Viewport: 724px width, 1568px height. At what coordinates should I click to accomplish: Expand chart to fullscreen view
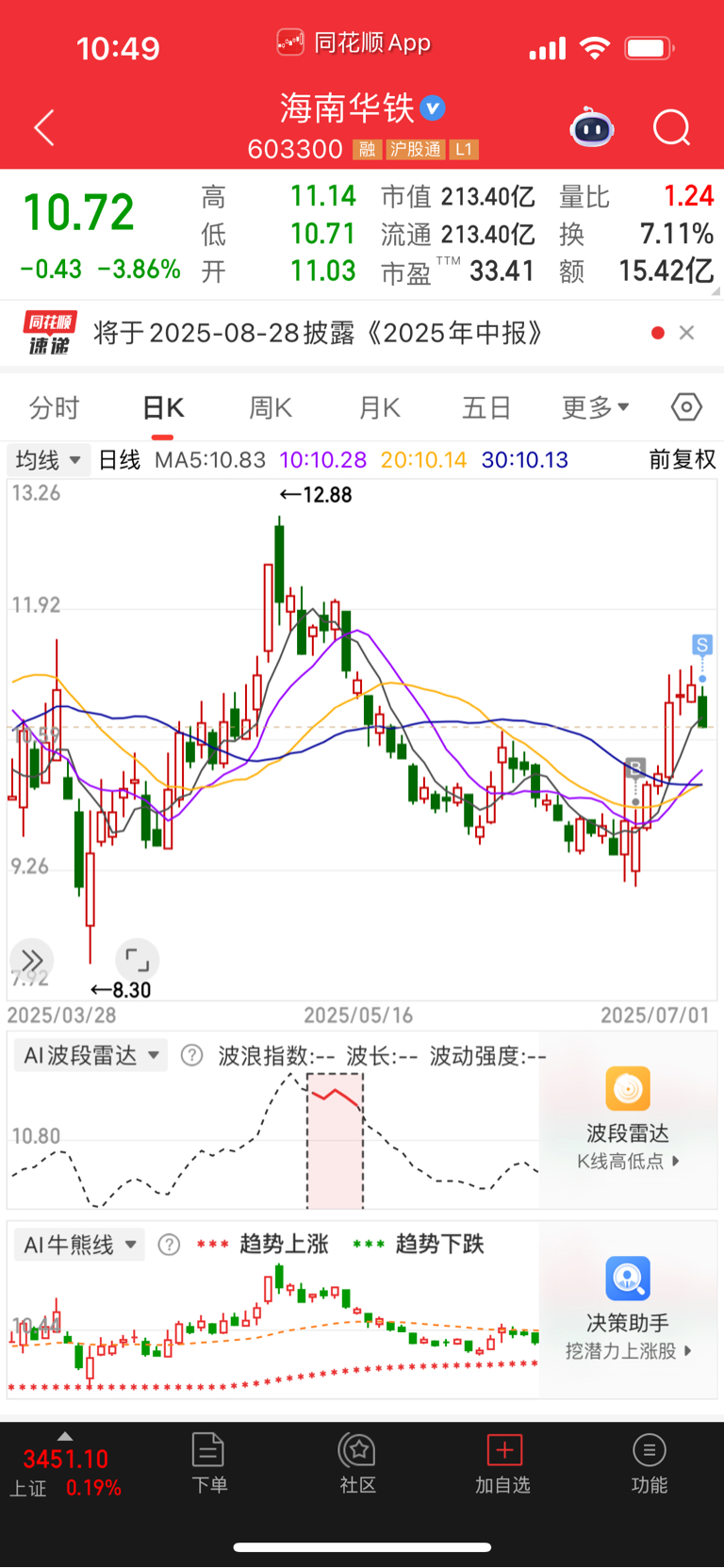[x=138, y=960]
